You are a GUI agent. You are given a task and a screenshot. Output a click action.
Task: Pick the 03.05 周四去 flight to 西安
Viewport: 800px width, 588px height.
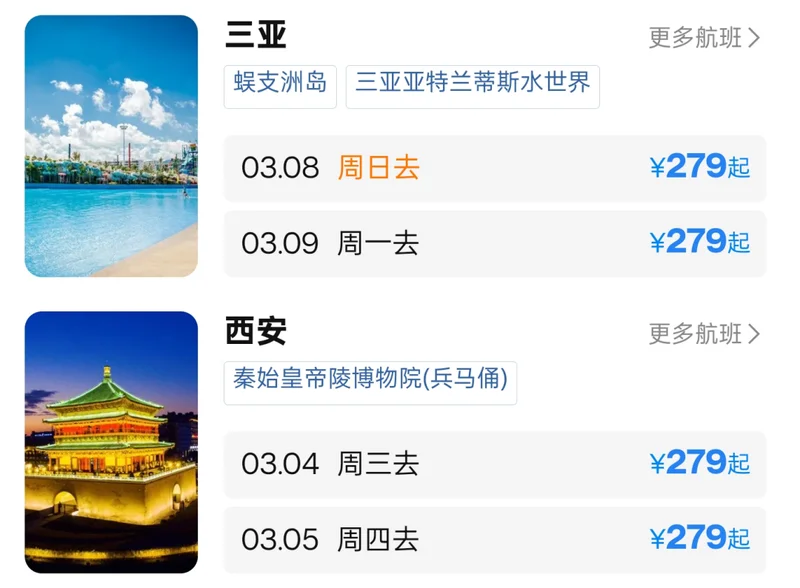pos(495,540)
